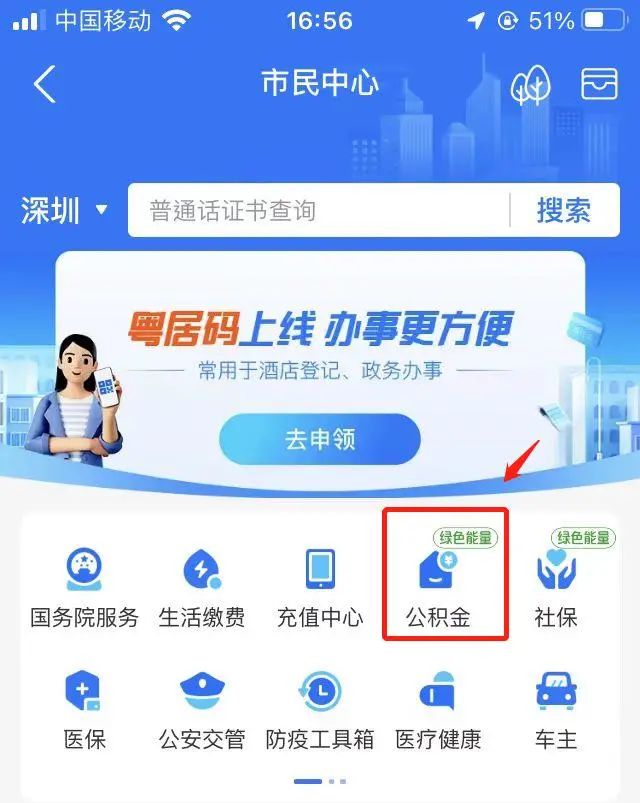The width and height of the screenshot is (640, 803).
Task: Go back from 市民中心 page
Action: pyautogui.click(x=44, y=84)
